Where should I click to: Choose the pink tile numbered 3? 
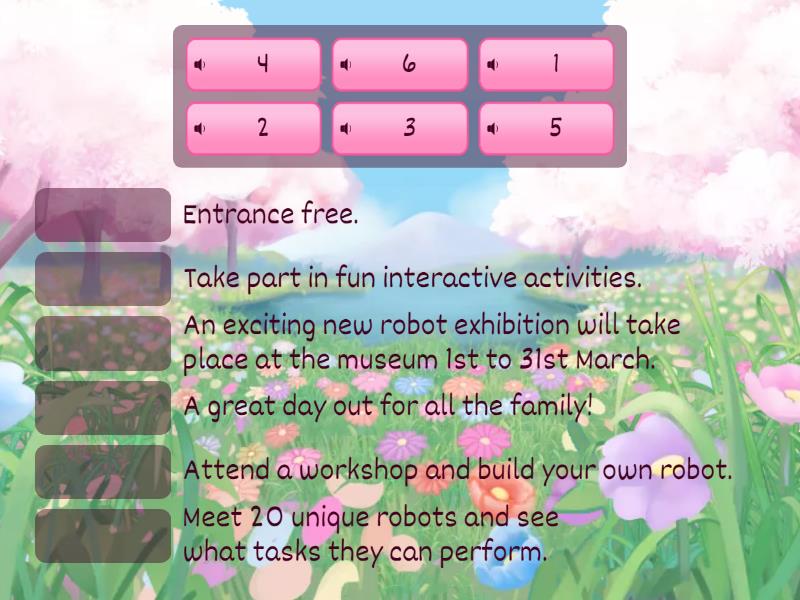point(408,128)
